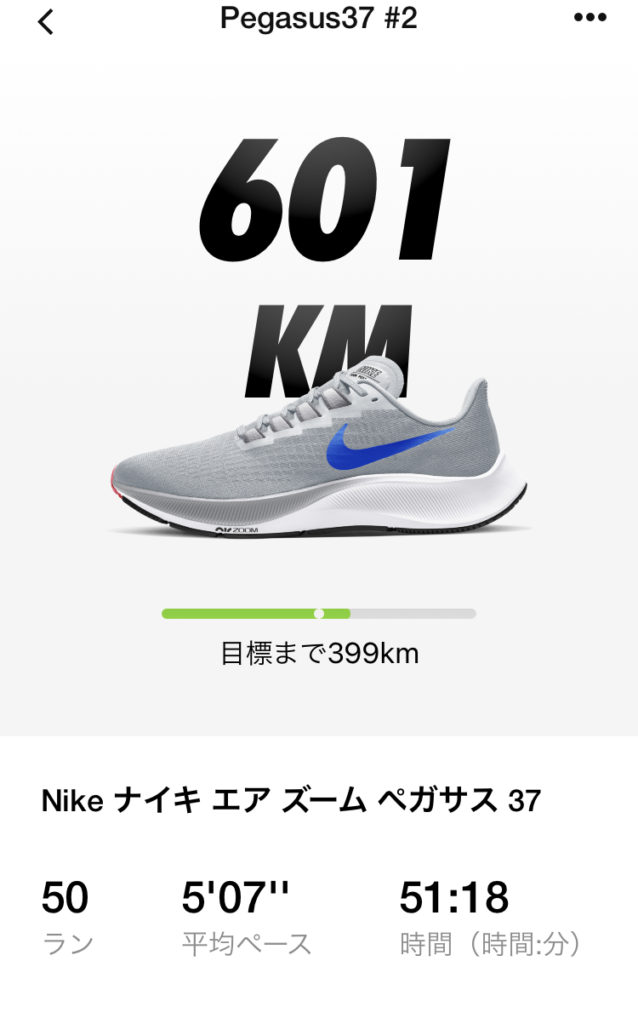
Task: Open the three-dot overflow menu
Action: coord(590,18)
